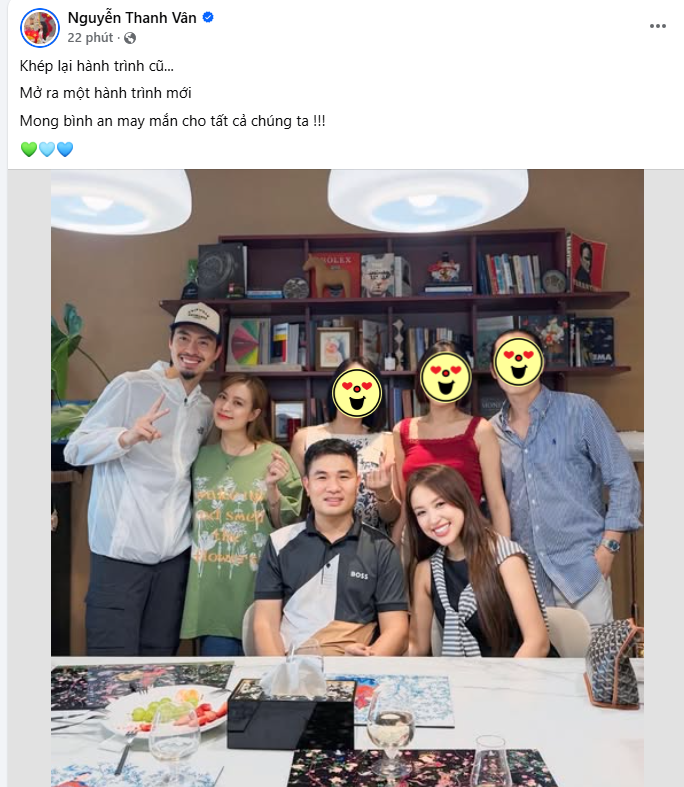684x787 pixels.
Task: View the group photo in the post
Action: click(347, 478)
